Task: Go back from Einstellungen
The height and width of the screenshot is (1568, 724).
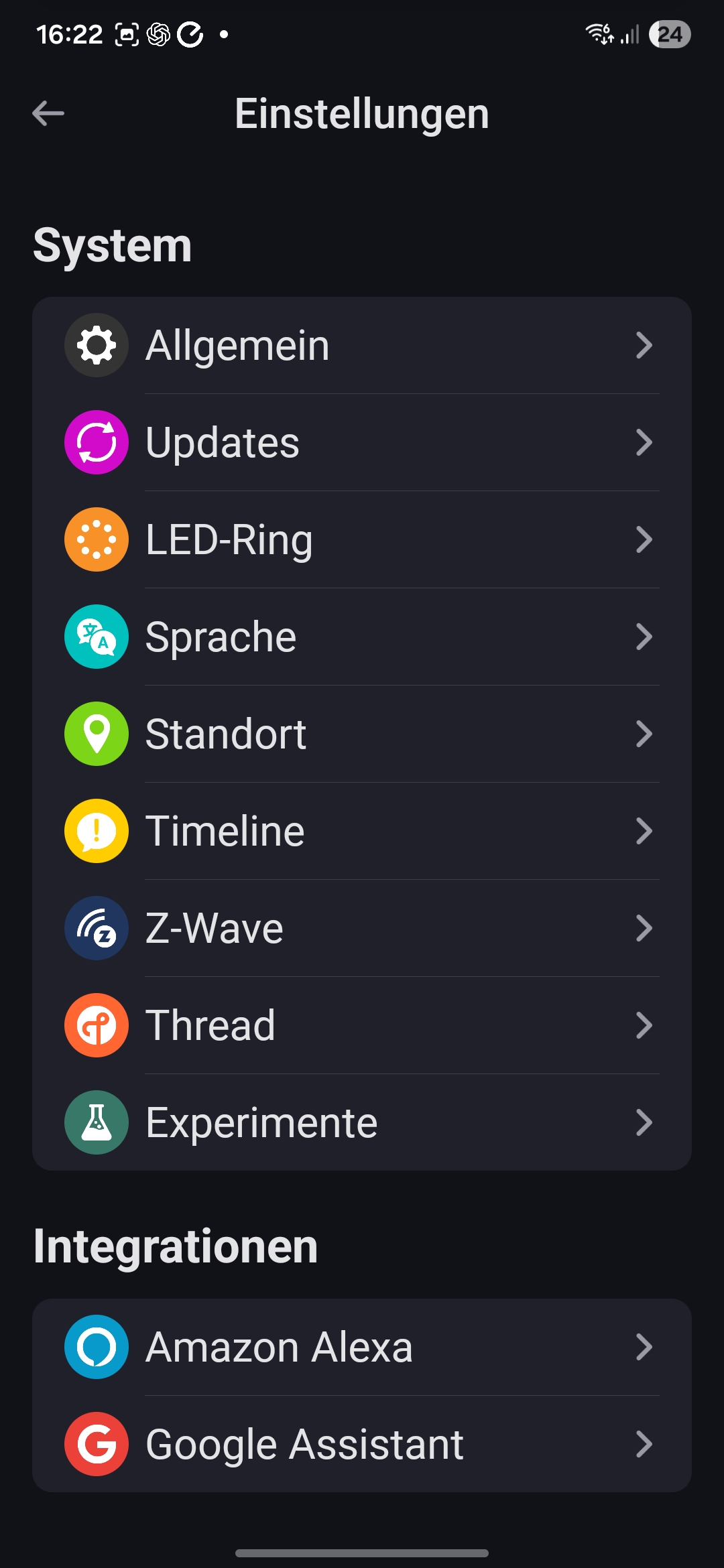Action: pos(48,113)
